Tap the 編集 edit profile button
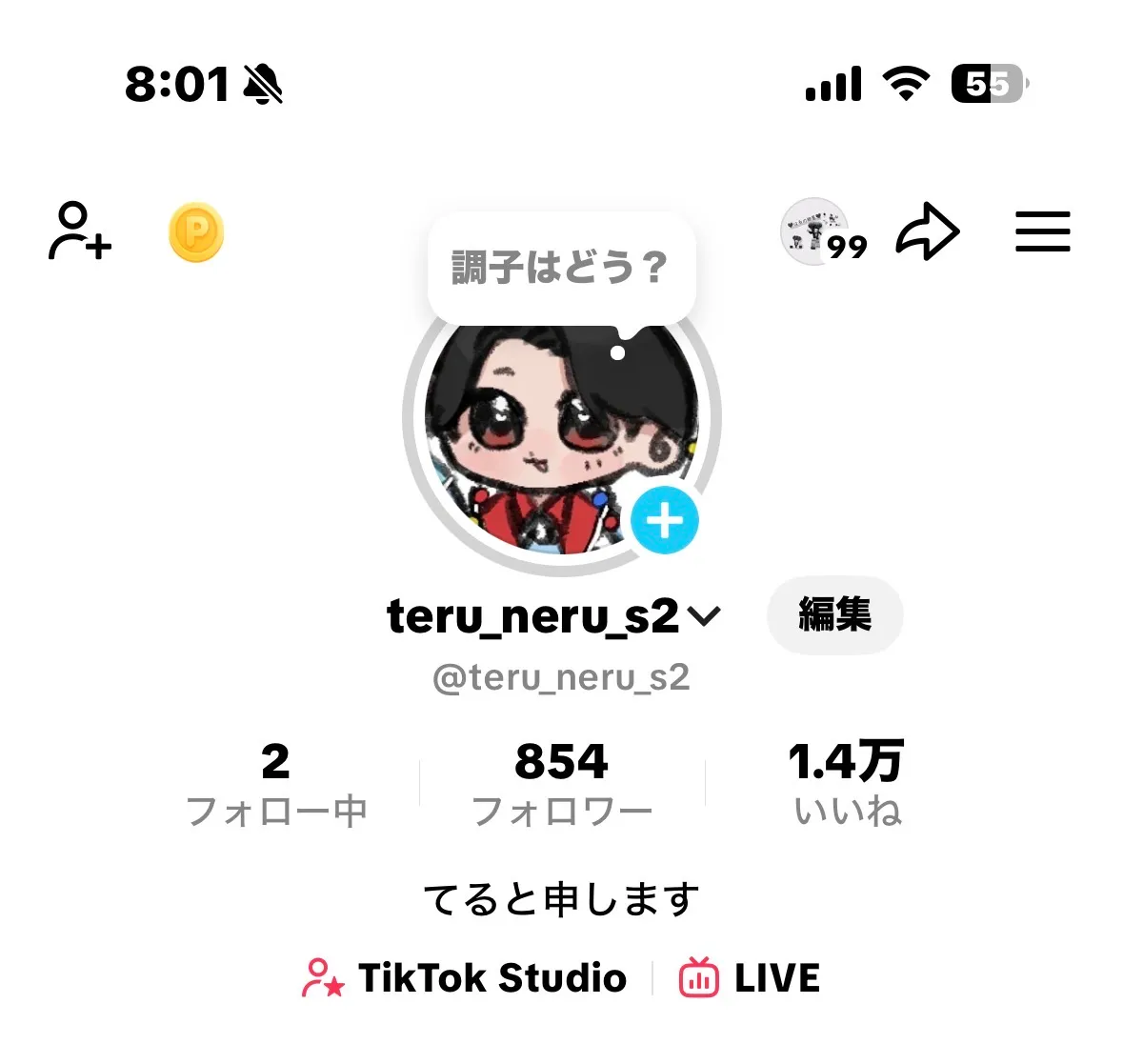This screenshot has height=1064, width=1123. coord(834,614)
